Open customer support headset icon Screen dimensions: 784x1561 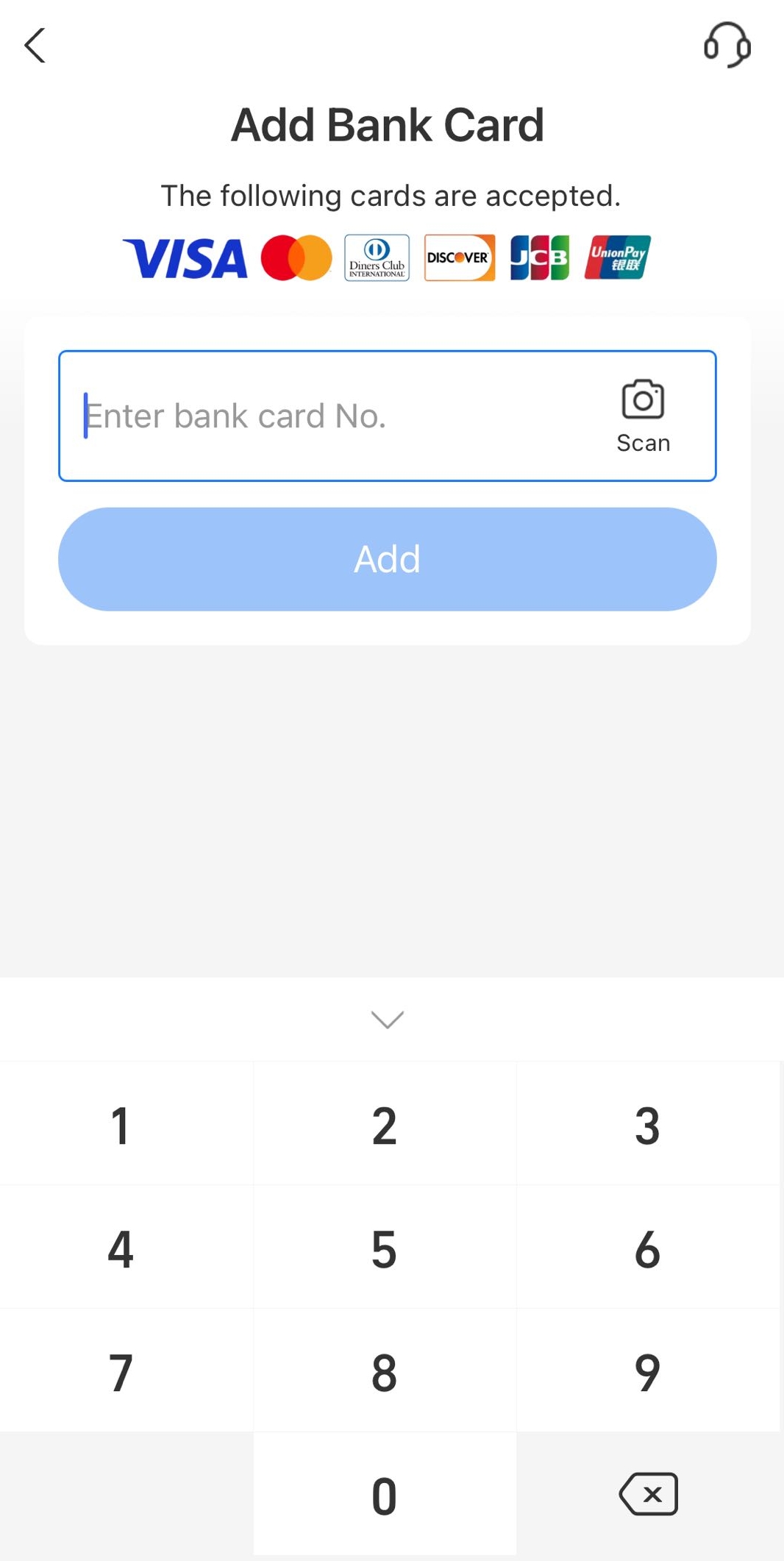click(727, 45)
